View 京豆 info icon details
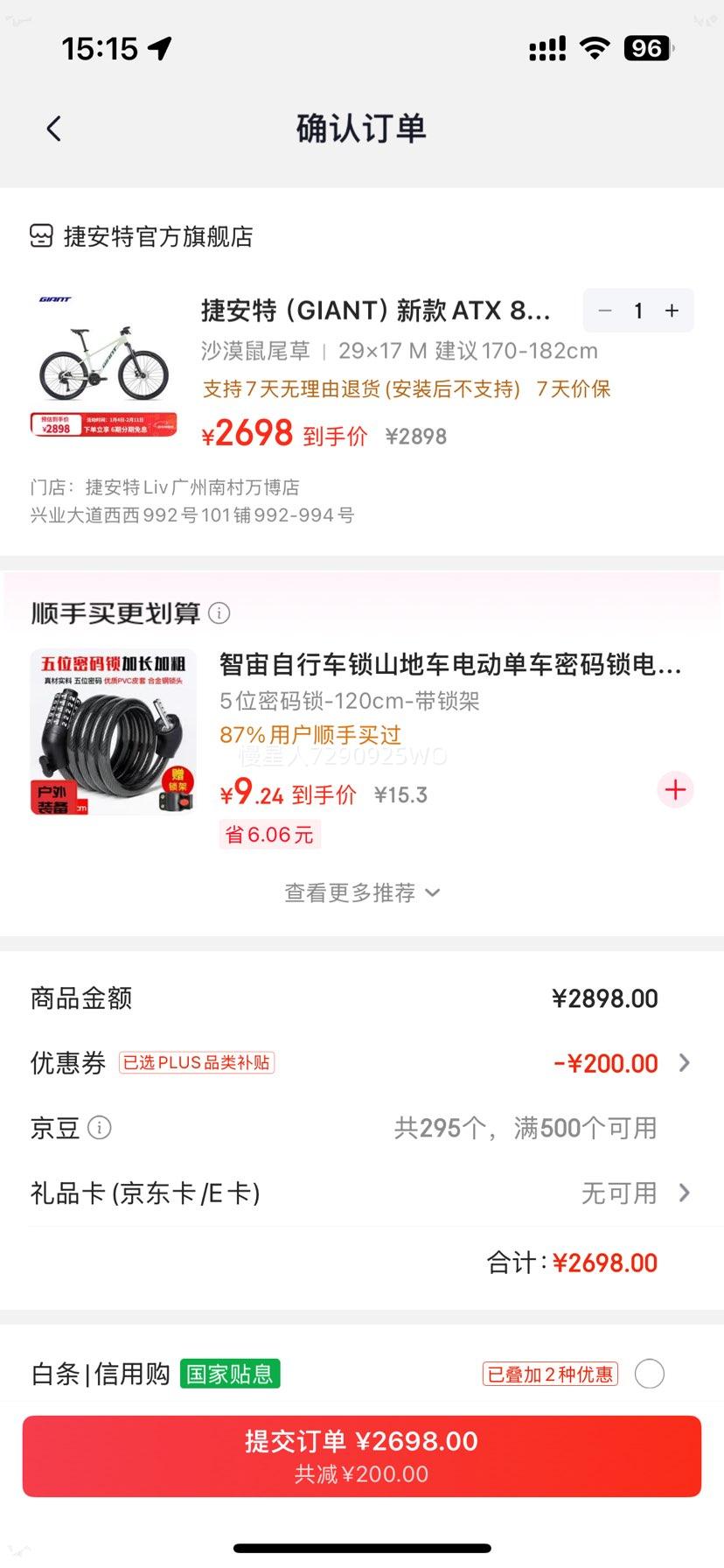Viewport: 724px width, 1568px height. coord(100,1128)
